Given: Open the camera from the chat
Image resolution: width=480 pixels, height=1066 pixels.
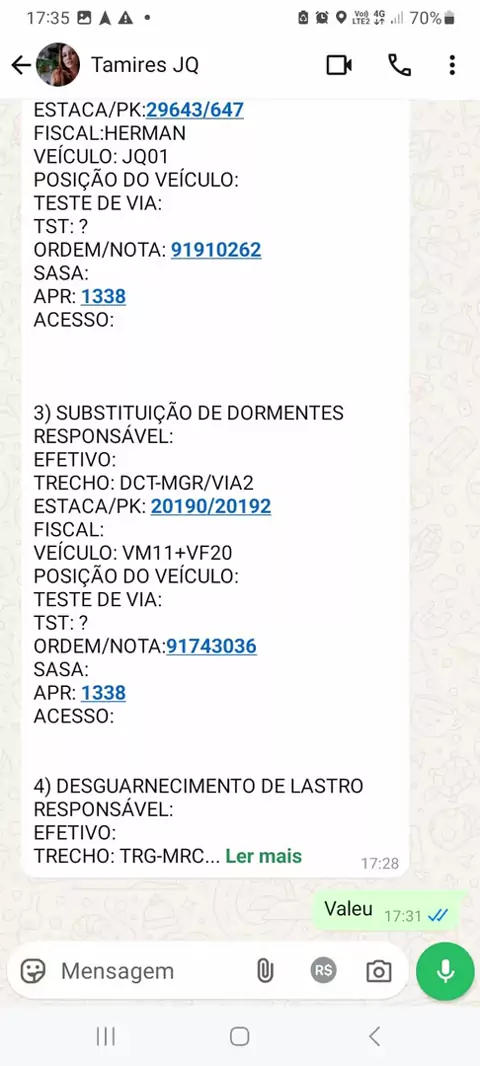Looking at the screenshot, I should click(379, 972).
